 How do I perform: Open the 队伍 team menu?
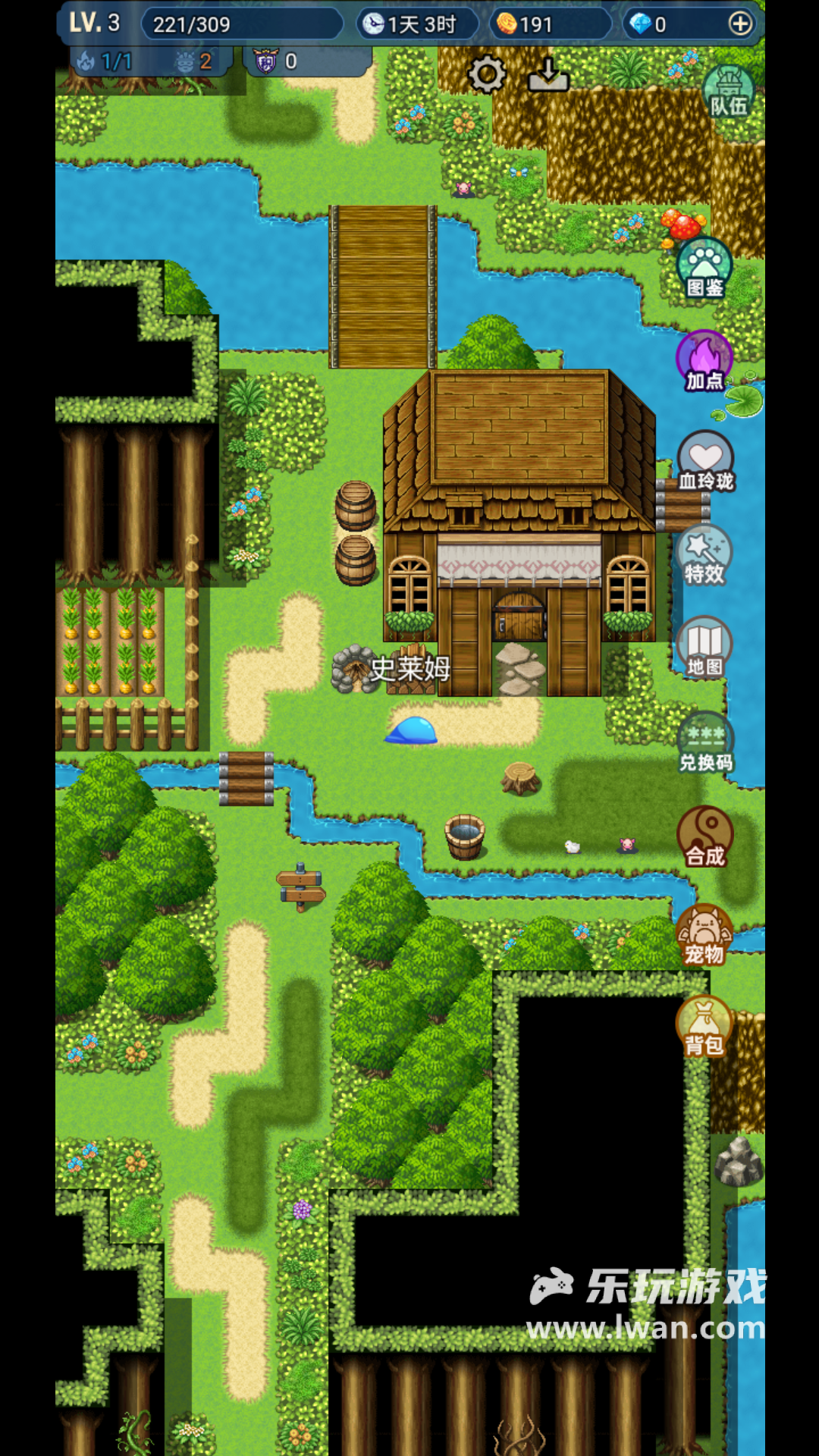(x=728, y=92)
